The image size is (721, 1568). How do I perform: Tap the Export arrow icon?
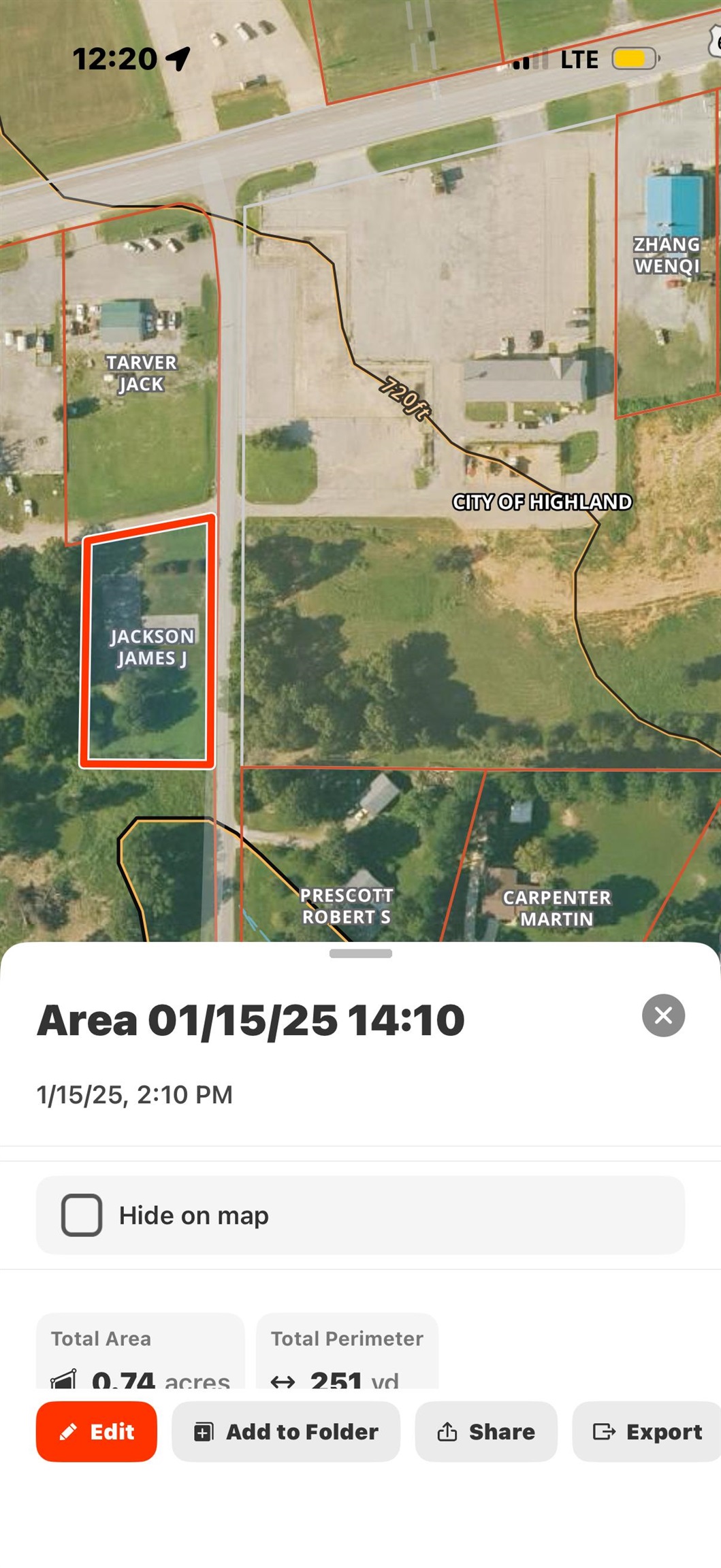[x=605, y=1431]
